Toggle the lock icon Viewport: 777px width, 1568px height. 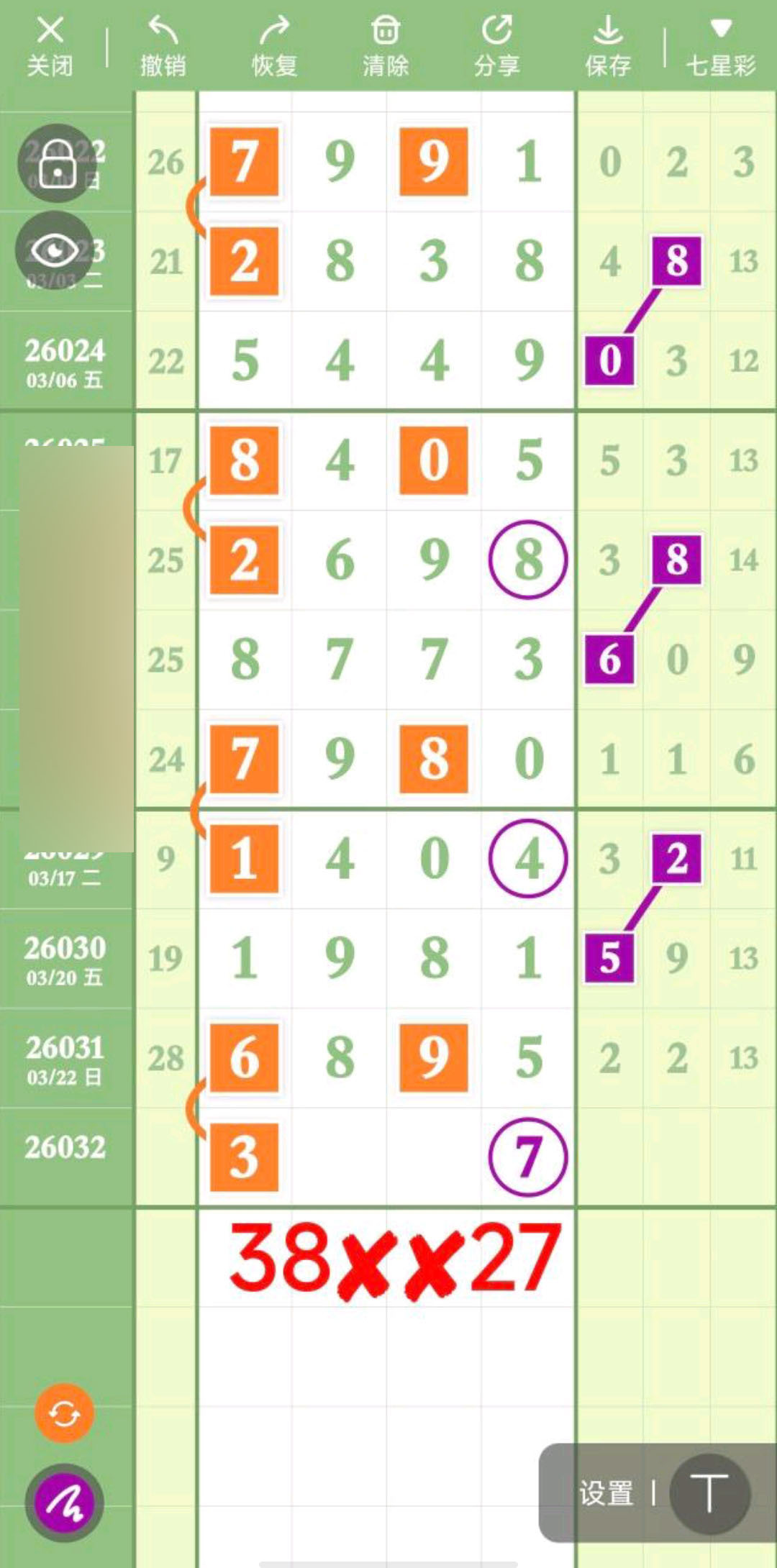[57, 163]
